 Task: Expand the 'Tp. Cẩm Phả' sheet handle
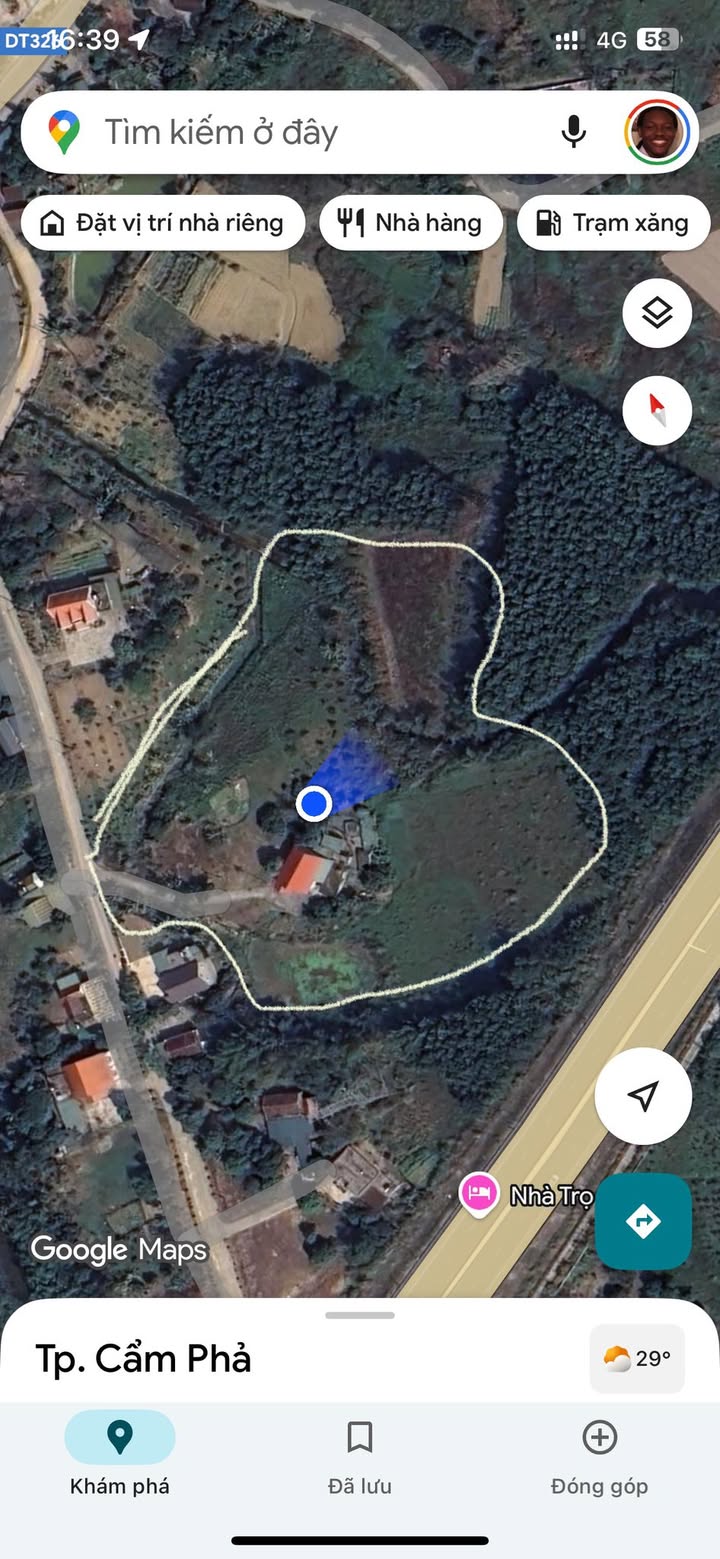pos(360,1315)
